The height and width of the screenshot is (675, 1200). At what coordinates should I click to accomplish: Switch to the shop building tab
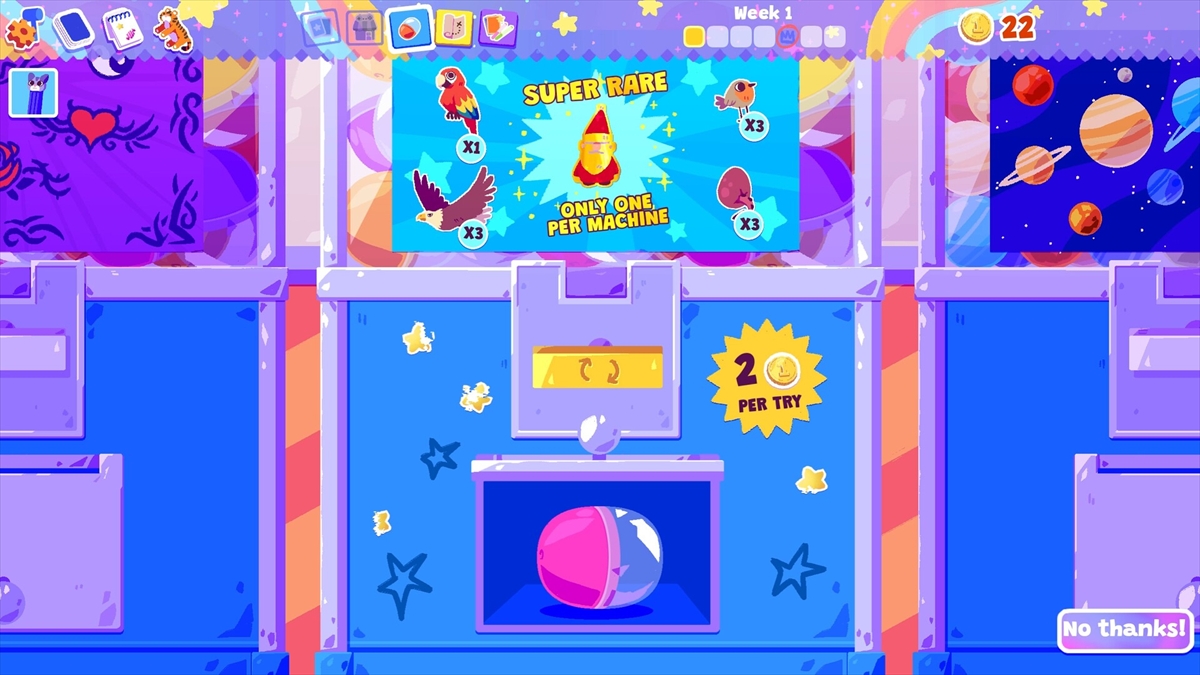pyautogui.click(x=365, y=27)
